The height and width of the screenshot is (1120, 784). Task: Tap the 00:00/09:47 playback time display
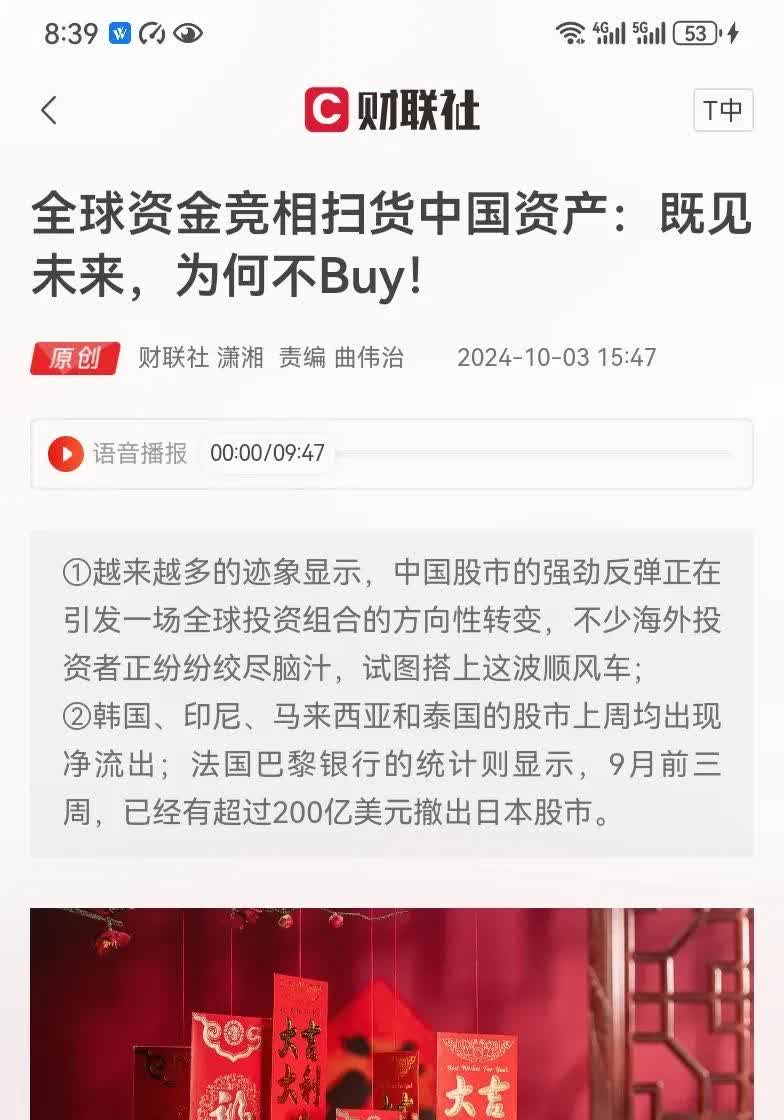point(267,452)
